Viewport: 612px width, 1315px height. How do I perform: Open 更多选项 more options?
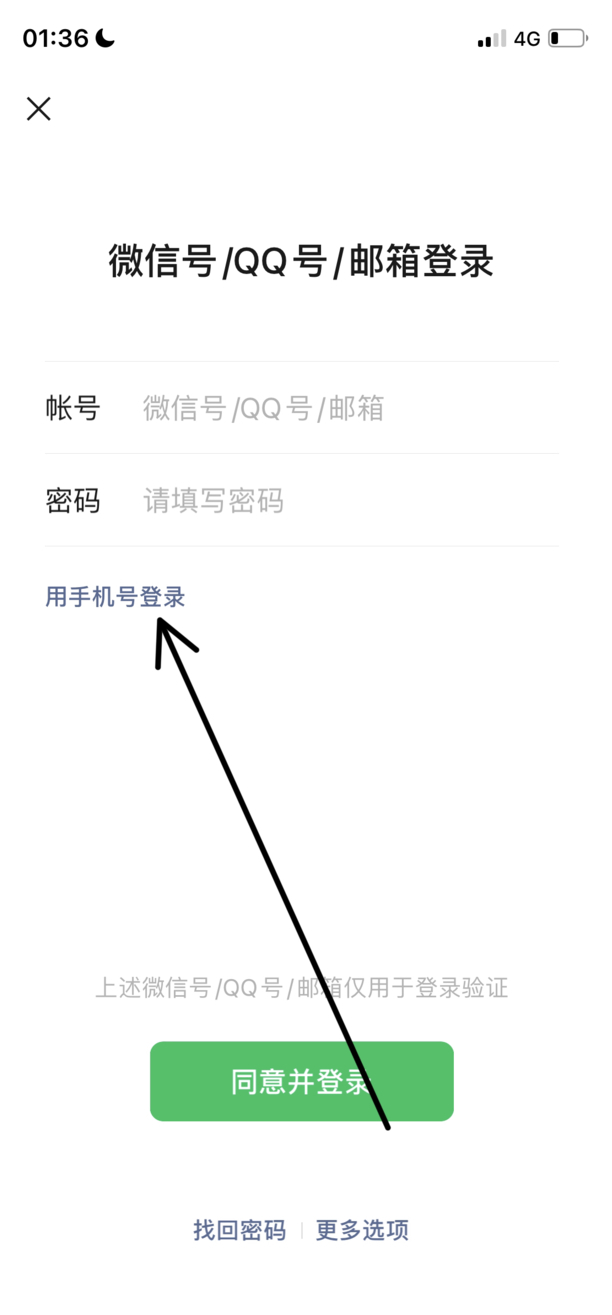(362, 1230)
